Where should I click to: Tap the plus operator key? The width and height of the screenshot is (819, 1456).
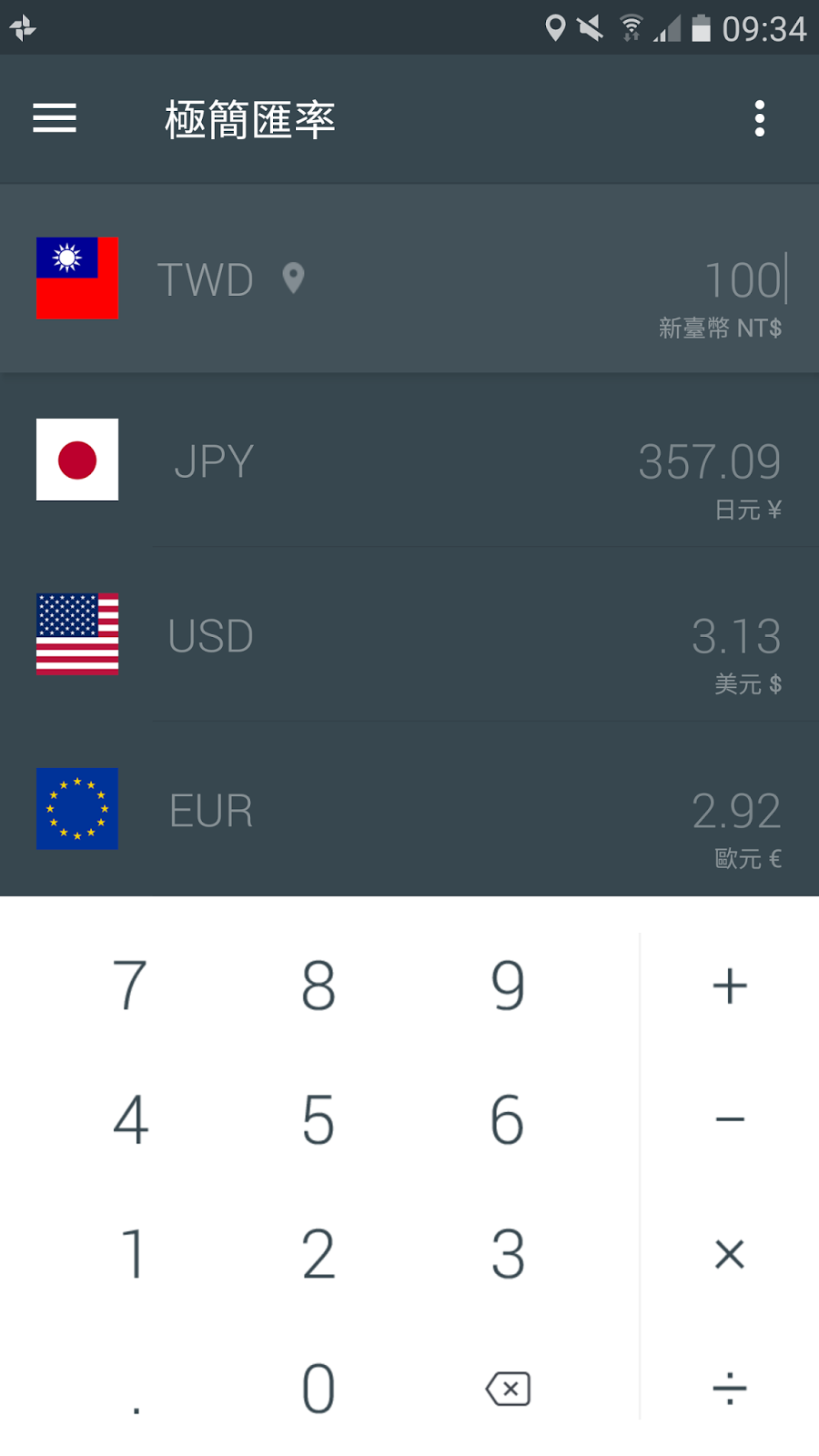[730, 986]
